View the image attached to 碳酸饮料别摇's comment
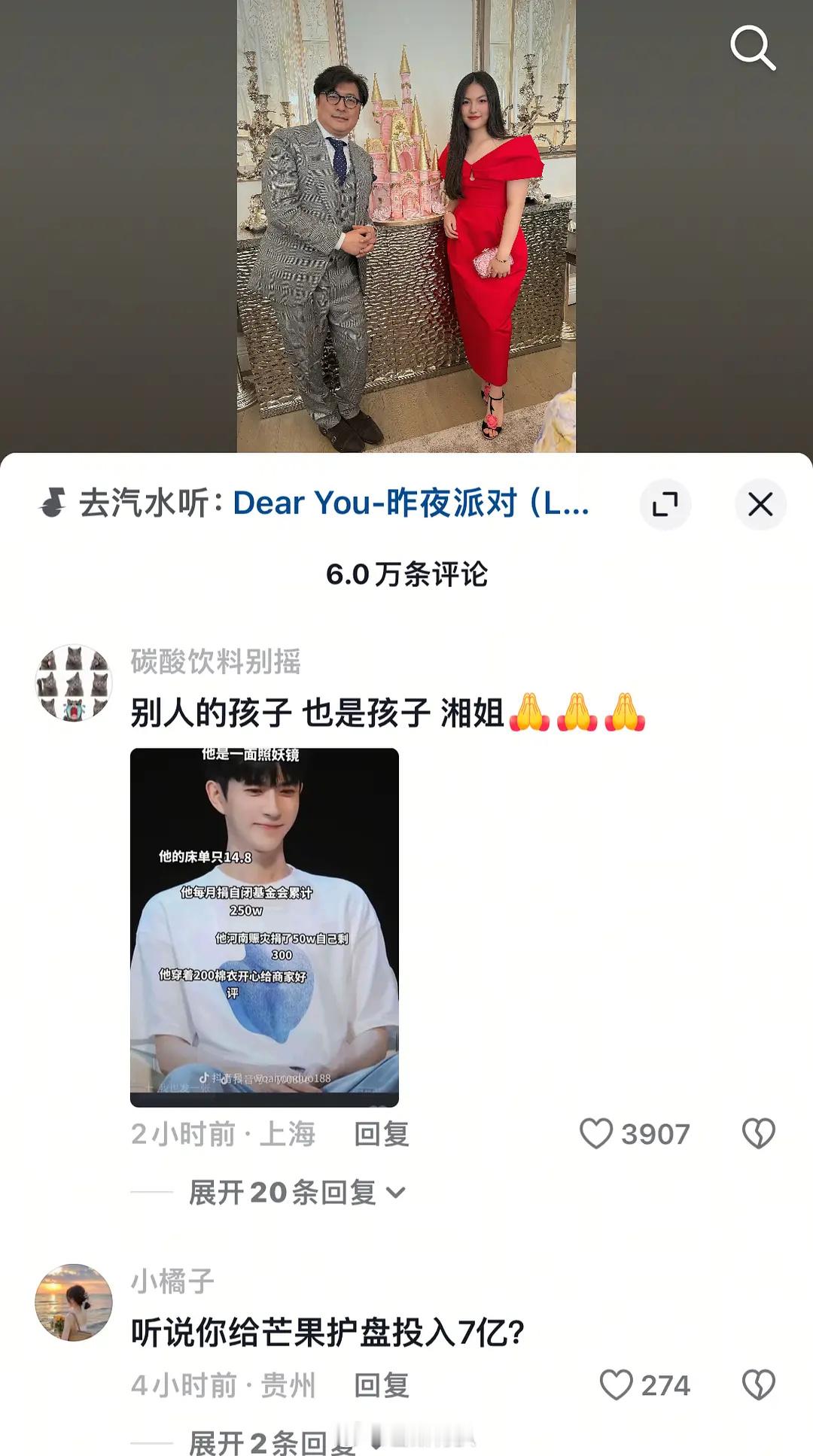 tap(264, 927)
